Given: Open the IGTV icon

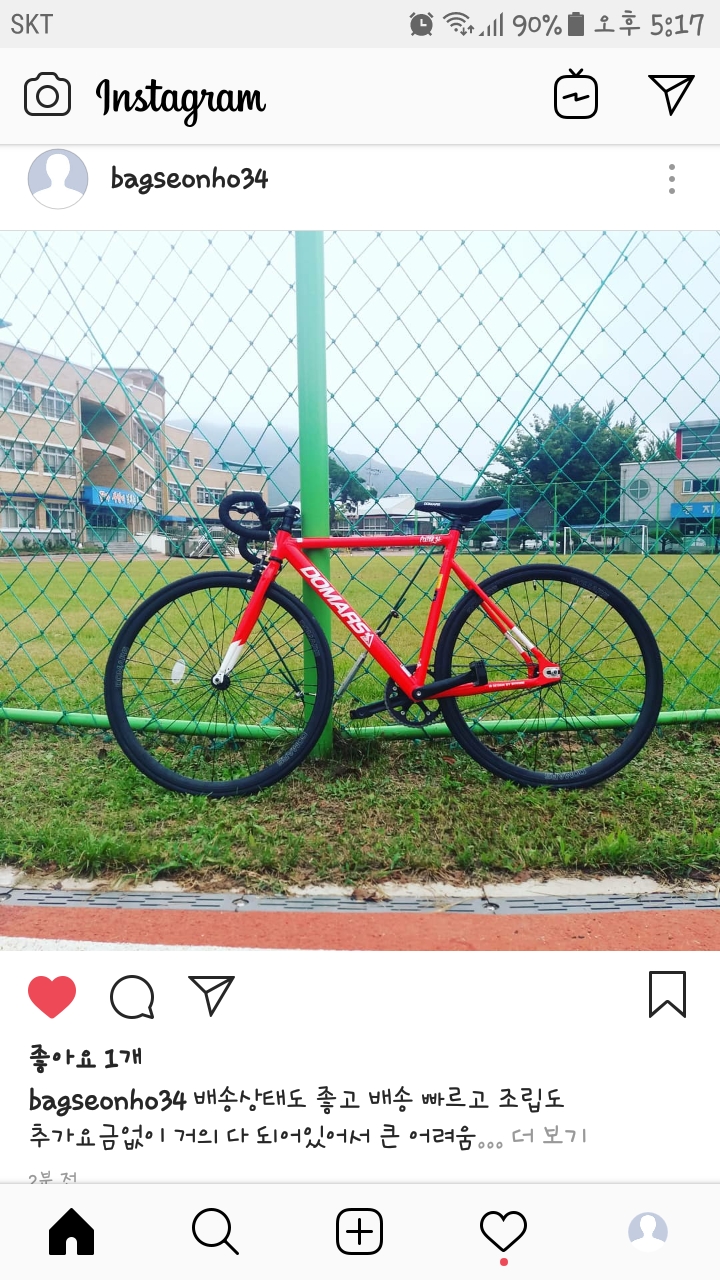Looking at the screenshot, I should [576, 96].
